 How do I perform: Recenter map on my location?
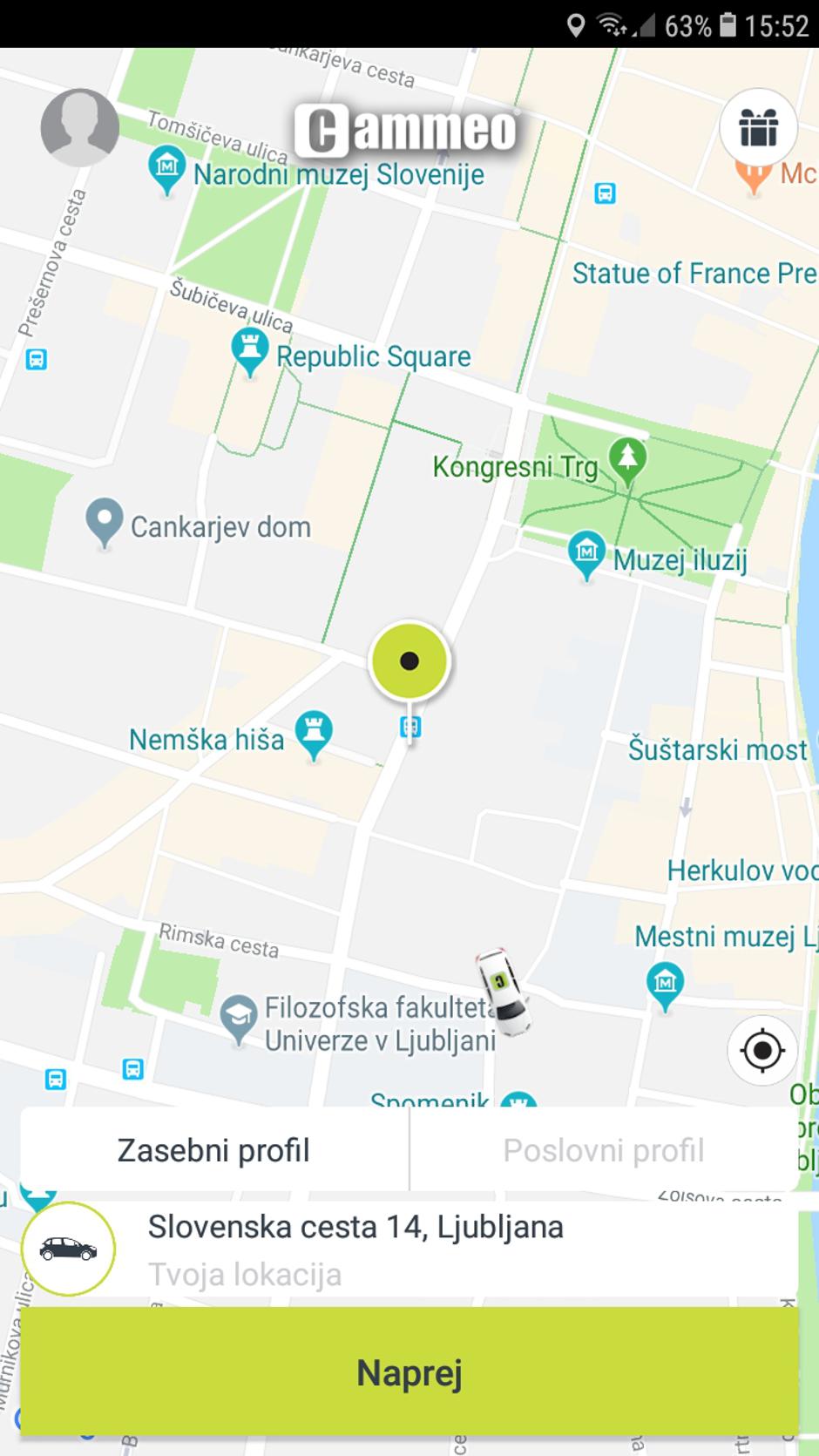click(762, 1050)
